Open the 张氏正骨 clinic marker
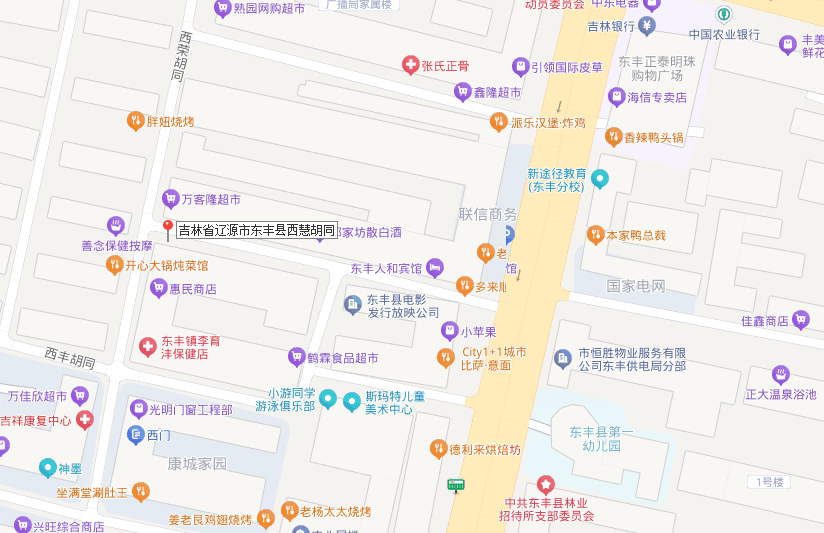Viewport: 824px width, 533px height. (x=410, y=65)
